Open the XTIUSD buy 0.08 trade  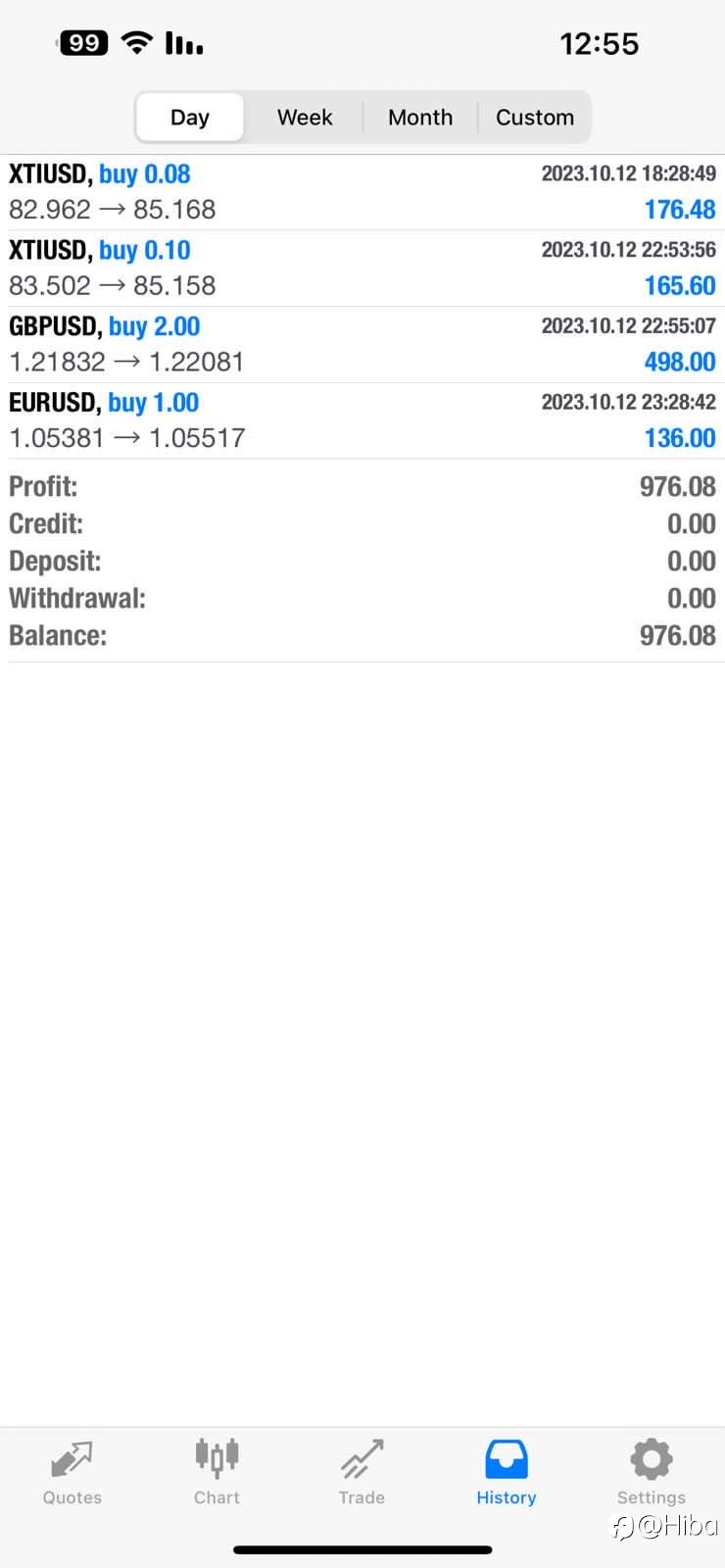pos(362,192)
